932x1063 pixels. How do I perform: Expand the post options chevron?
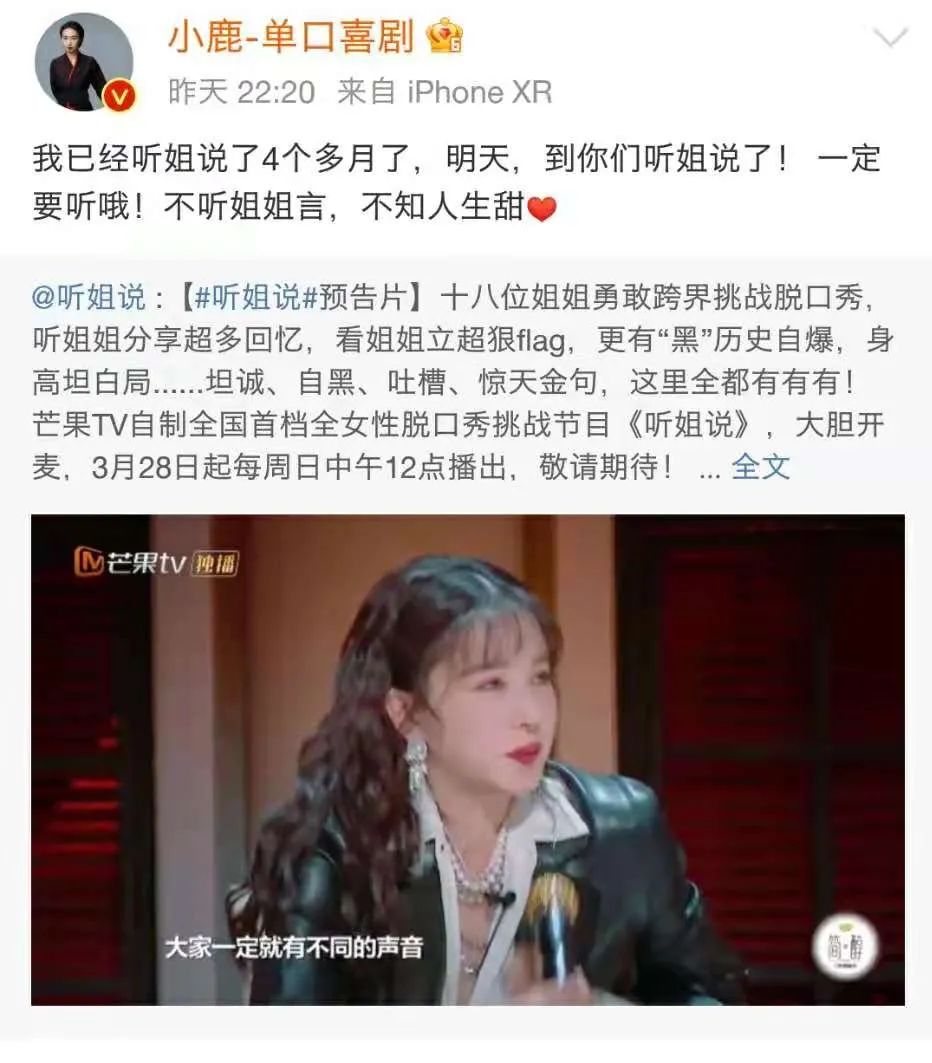(889, 38)
